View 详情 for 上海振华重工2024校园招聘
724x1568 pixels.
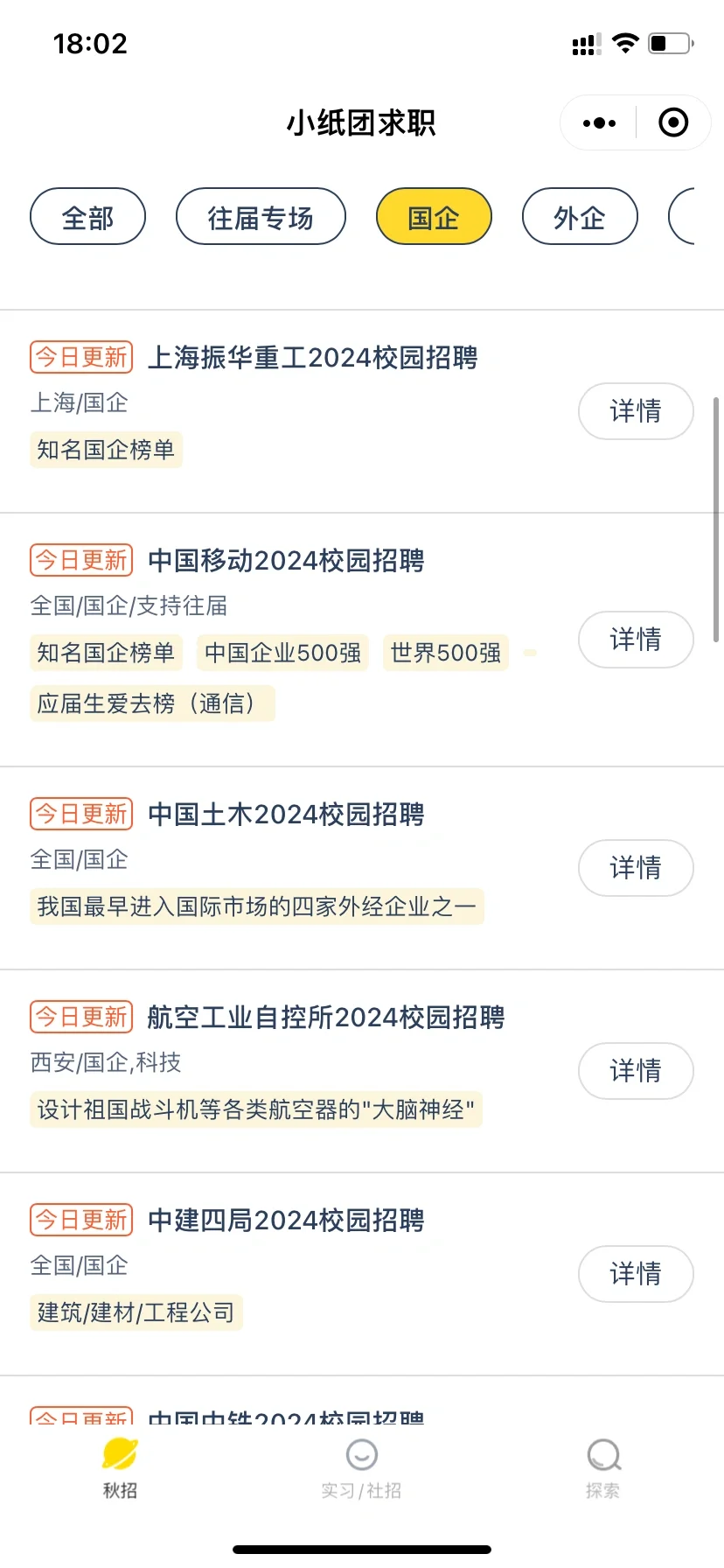click(x=636, y=411)
